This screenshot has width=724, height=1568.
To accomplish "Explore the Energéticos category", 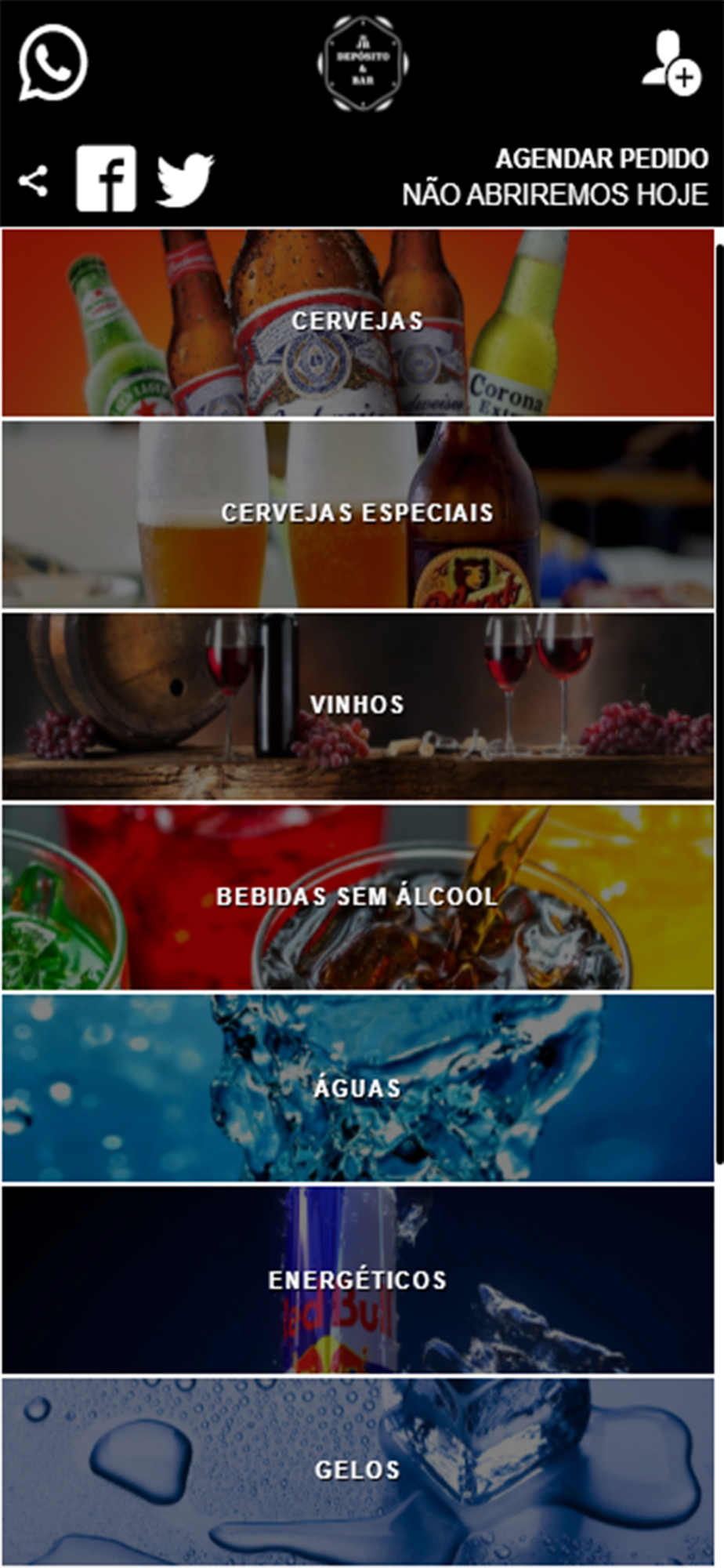I will tap(357, 1279).
